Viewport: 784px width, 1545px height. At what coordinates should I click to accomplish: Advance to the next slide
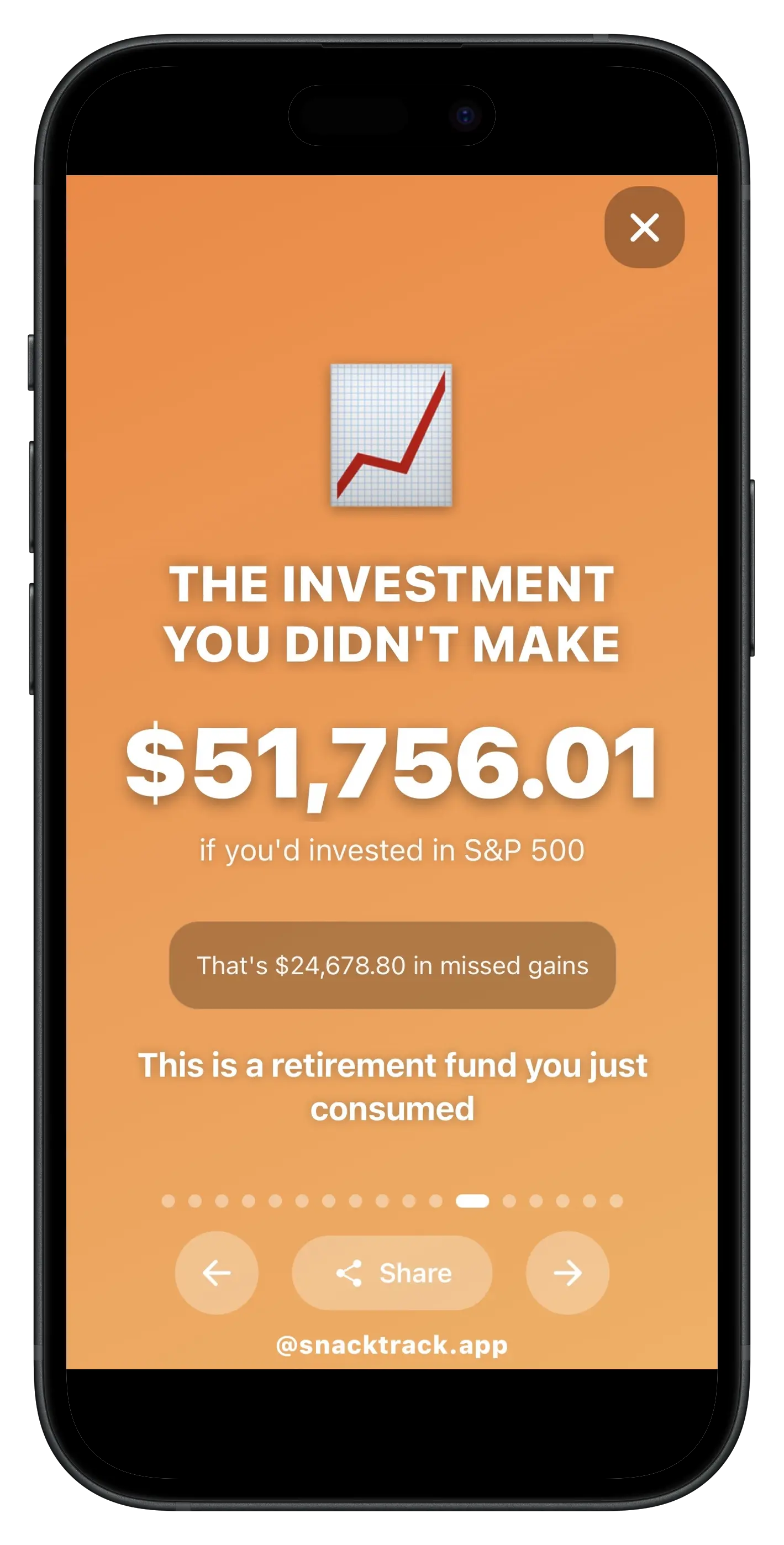567,1273
